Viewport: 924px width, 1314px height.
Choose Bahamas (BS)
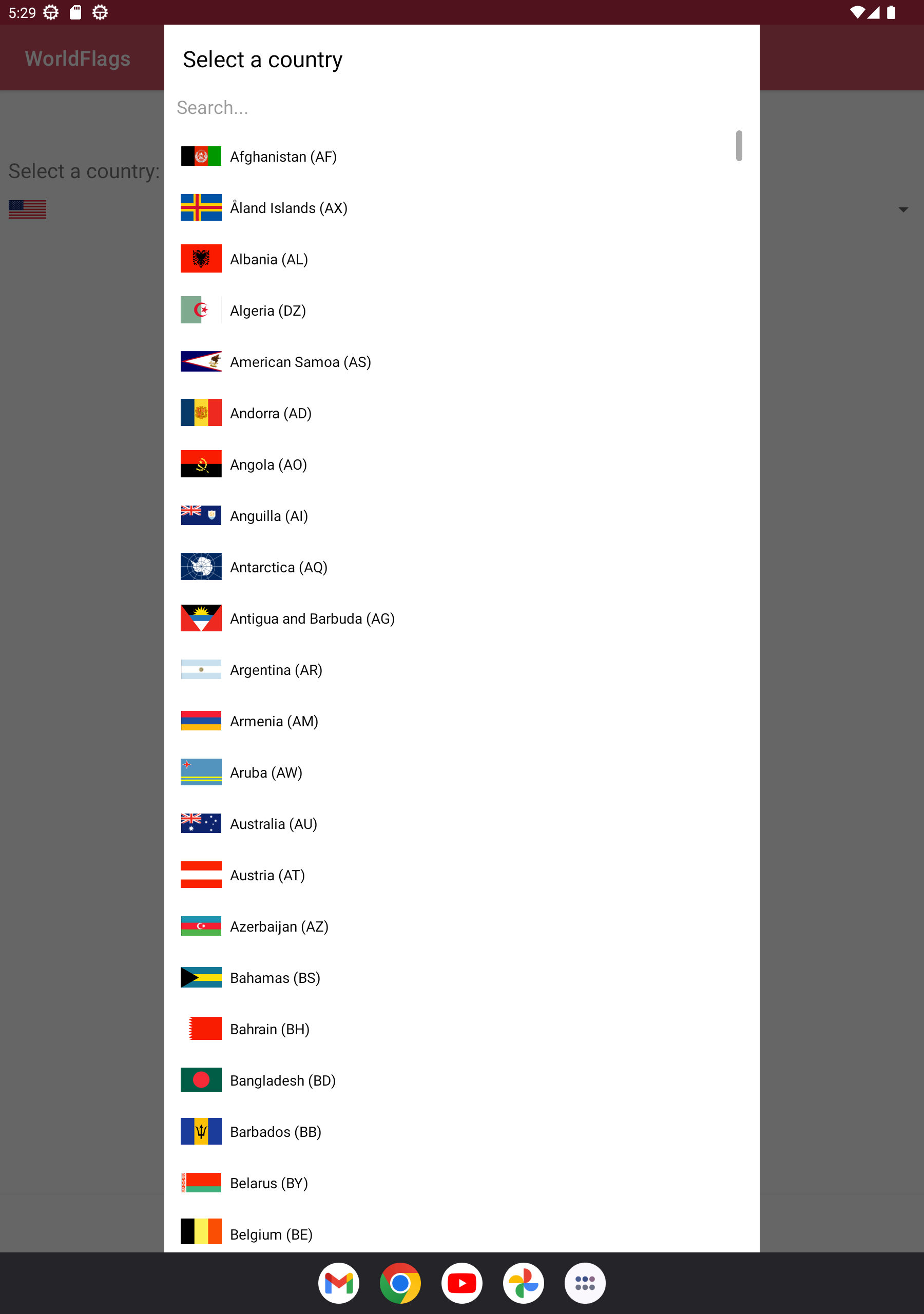click(x=275, y=978)
